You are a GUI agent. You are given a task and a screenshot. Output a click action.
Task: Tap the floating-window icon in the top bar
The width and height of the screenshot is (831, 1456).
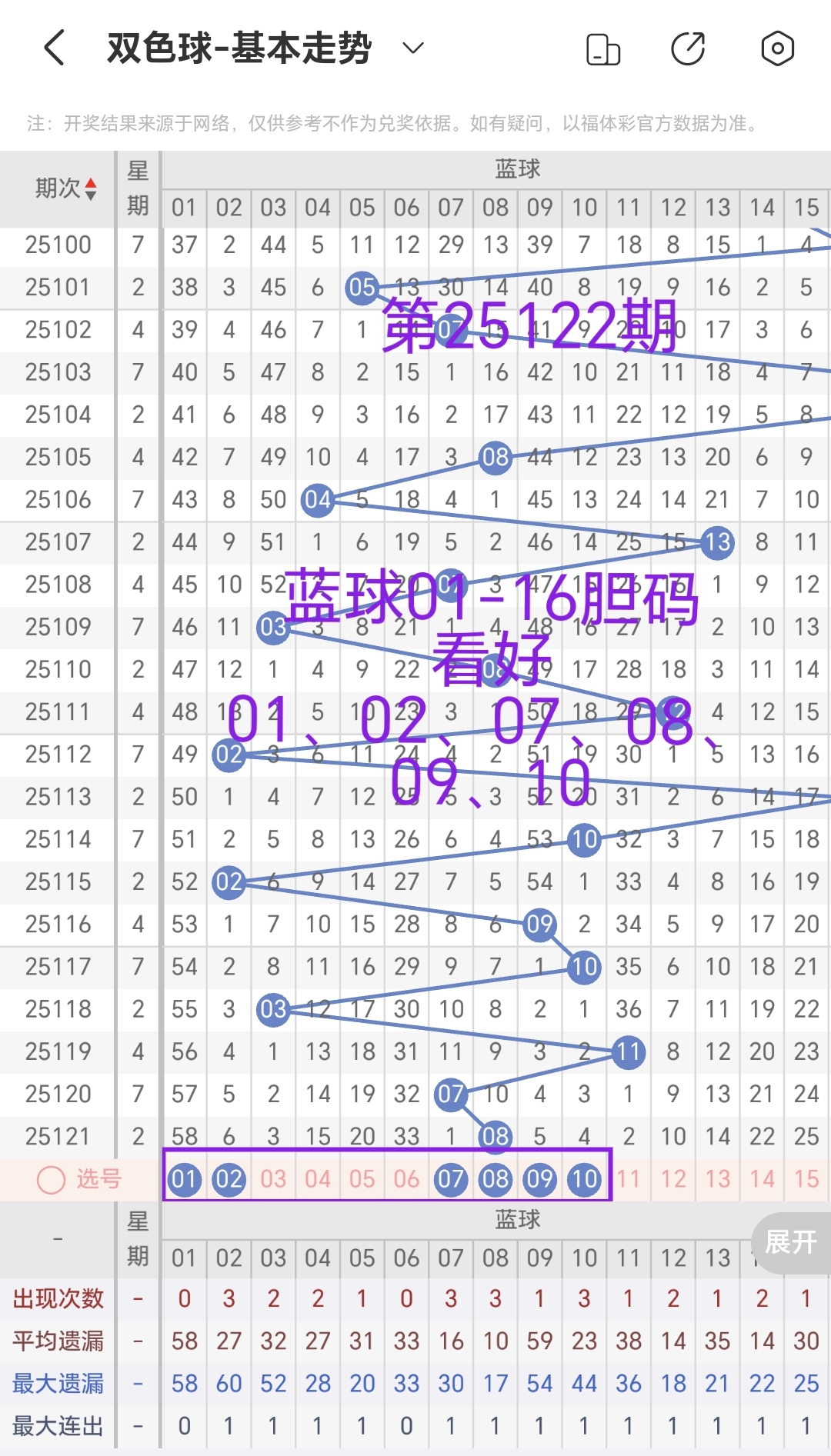point(603,48)
